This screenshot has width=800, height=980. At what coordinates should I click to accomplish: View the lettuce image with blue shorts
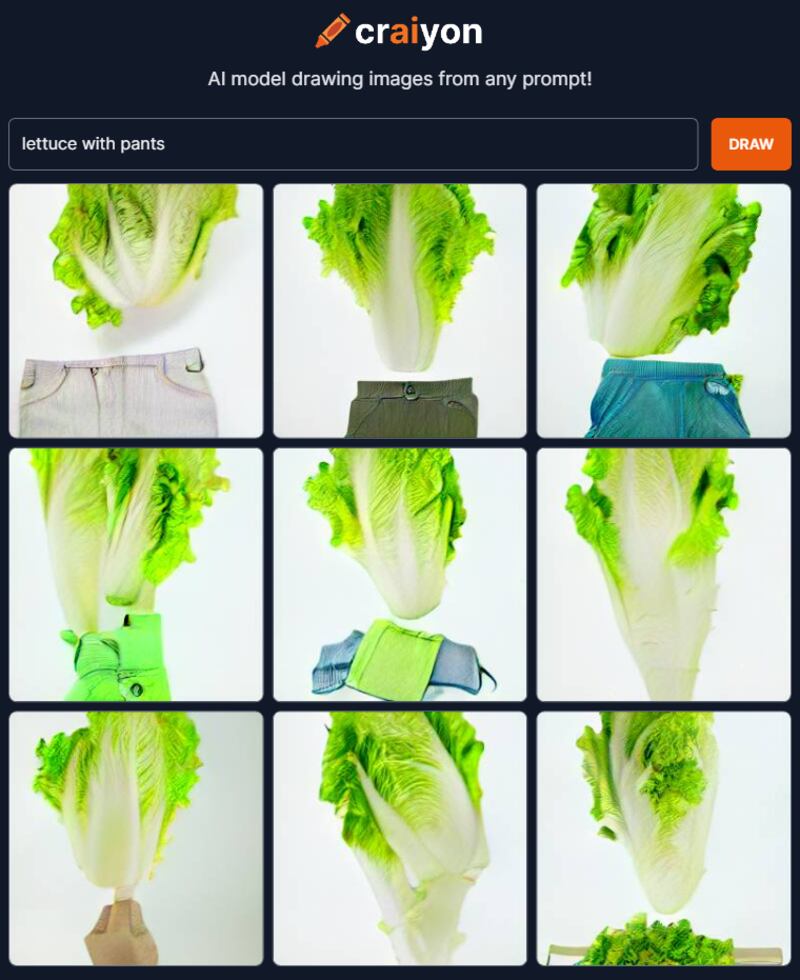pos(664,311)
